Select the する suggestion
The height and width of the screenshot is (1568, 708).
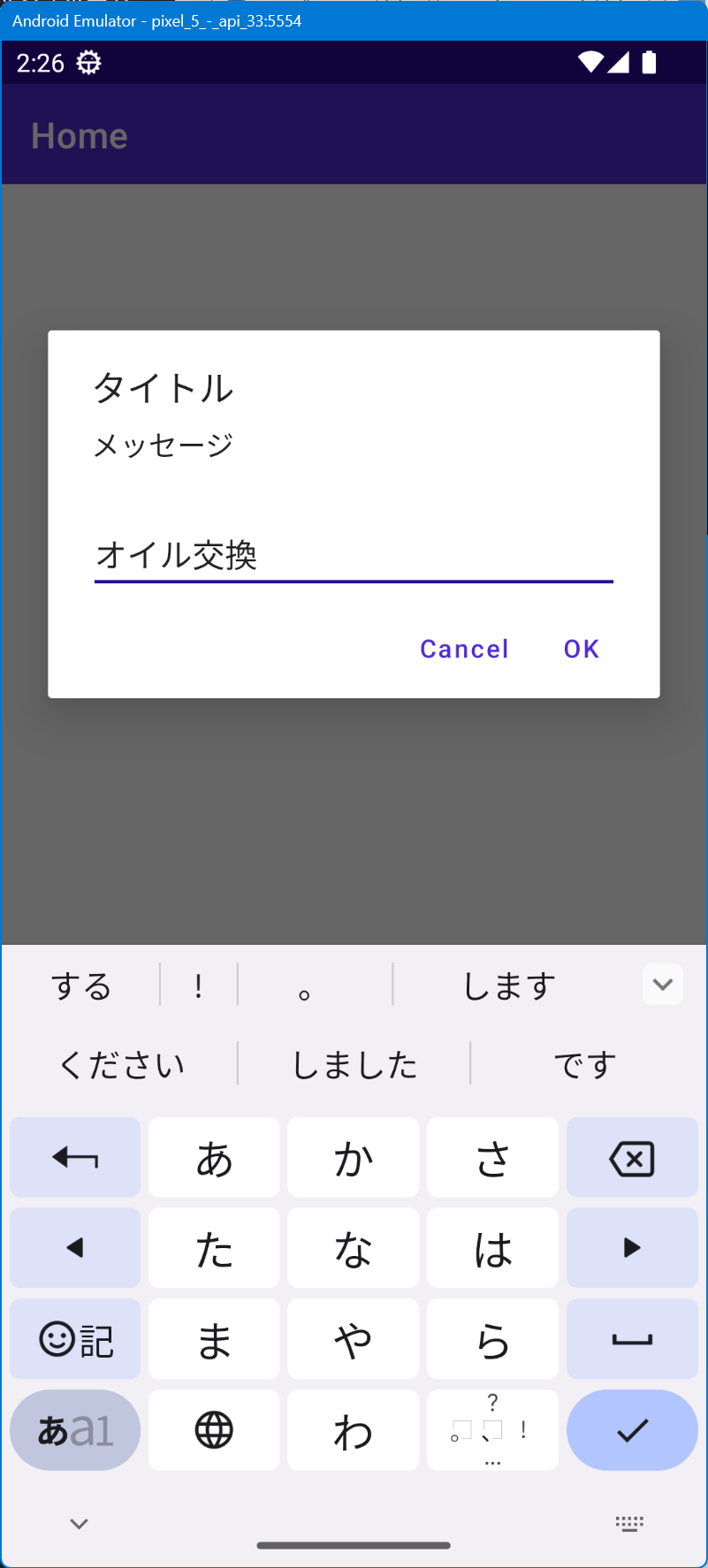81,986
